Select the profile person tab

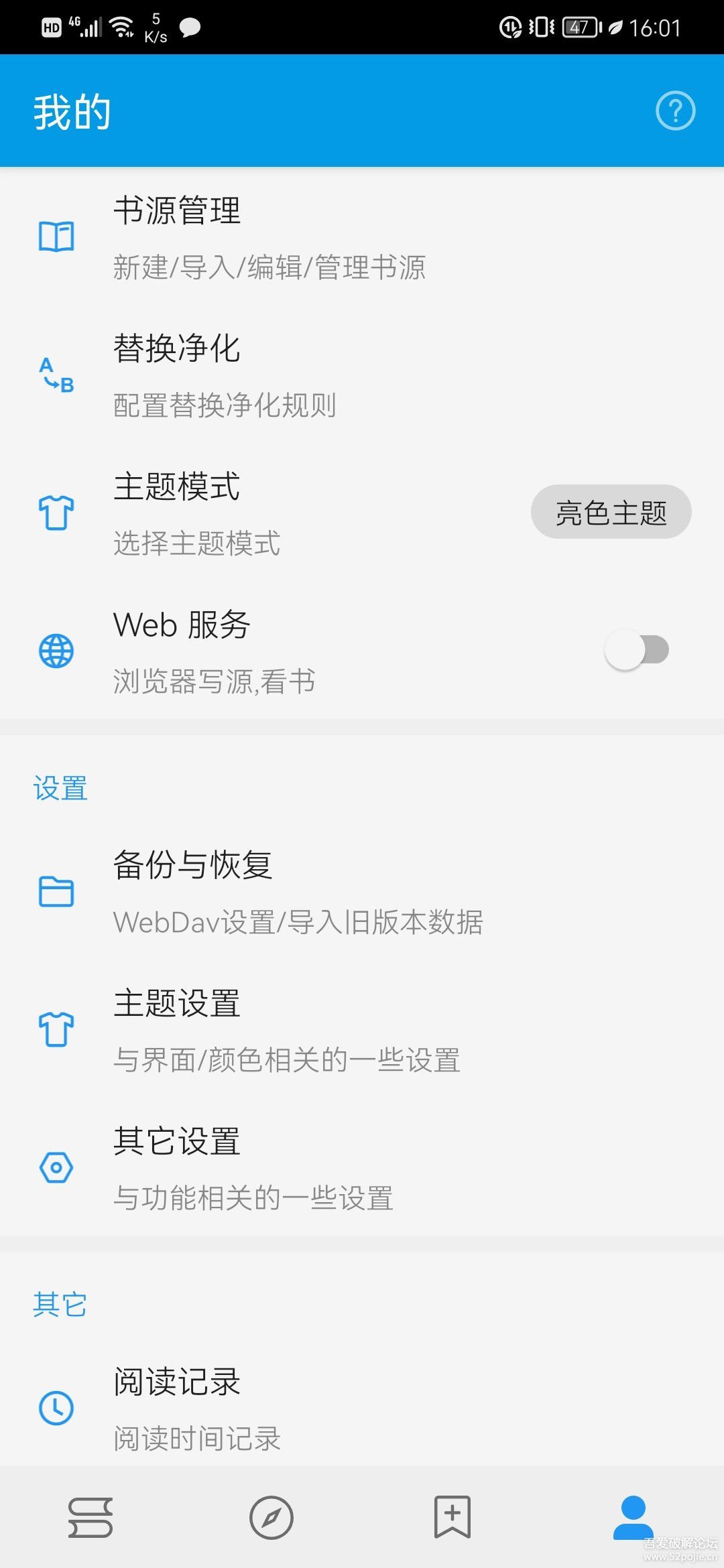coord(633,1517)
